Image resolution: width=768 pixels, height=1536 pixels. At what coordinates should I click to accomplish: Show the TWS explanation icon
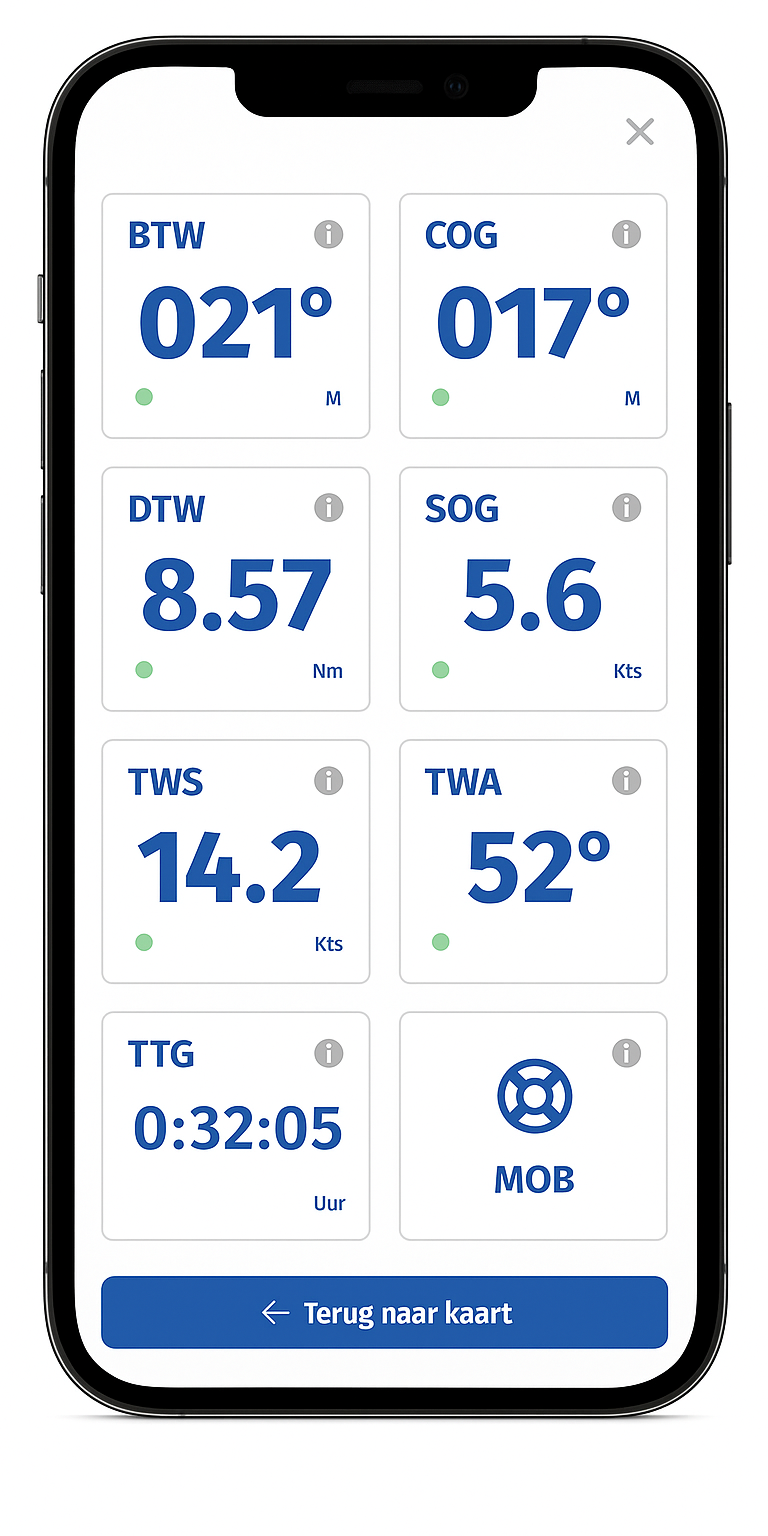click(328, 780)
